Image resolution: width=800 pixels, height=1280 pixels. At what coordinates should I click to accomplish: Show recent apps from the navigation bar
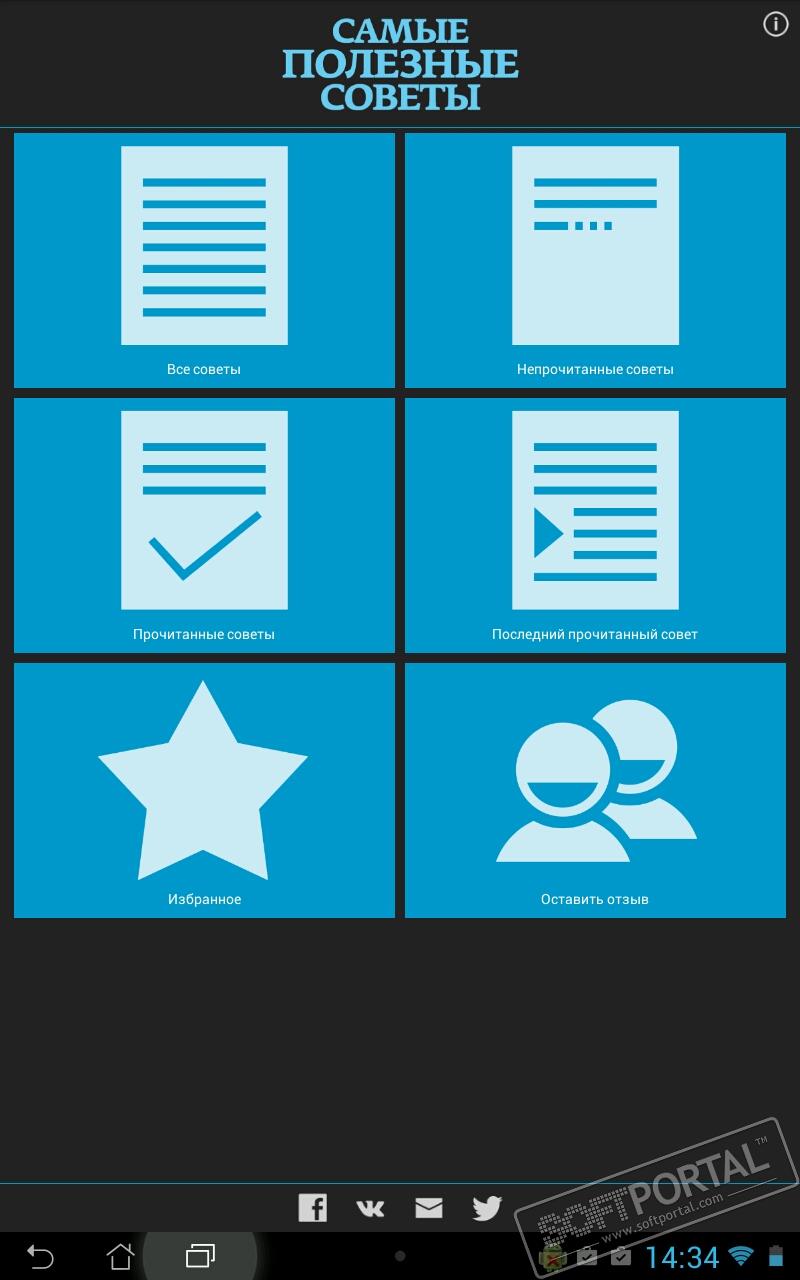(x=200, y=1256)
